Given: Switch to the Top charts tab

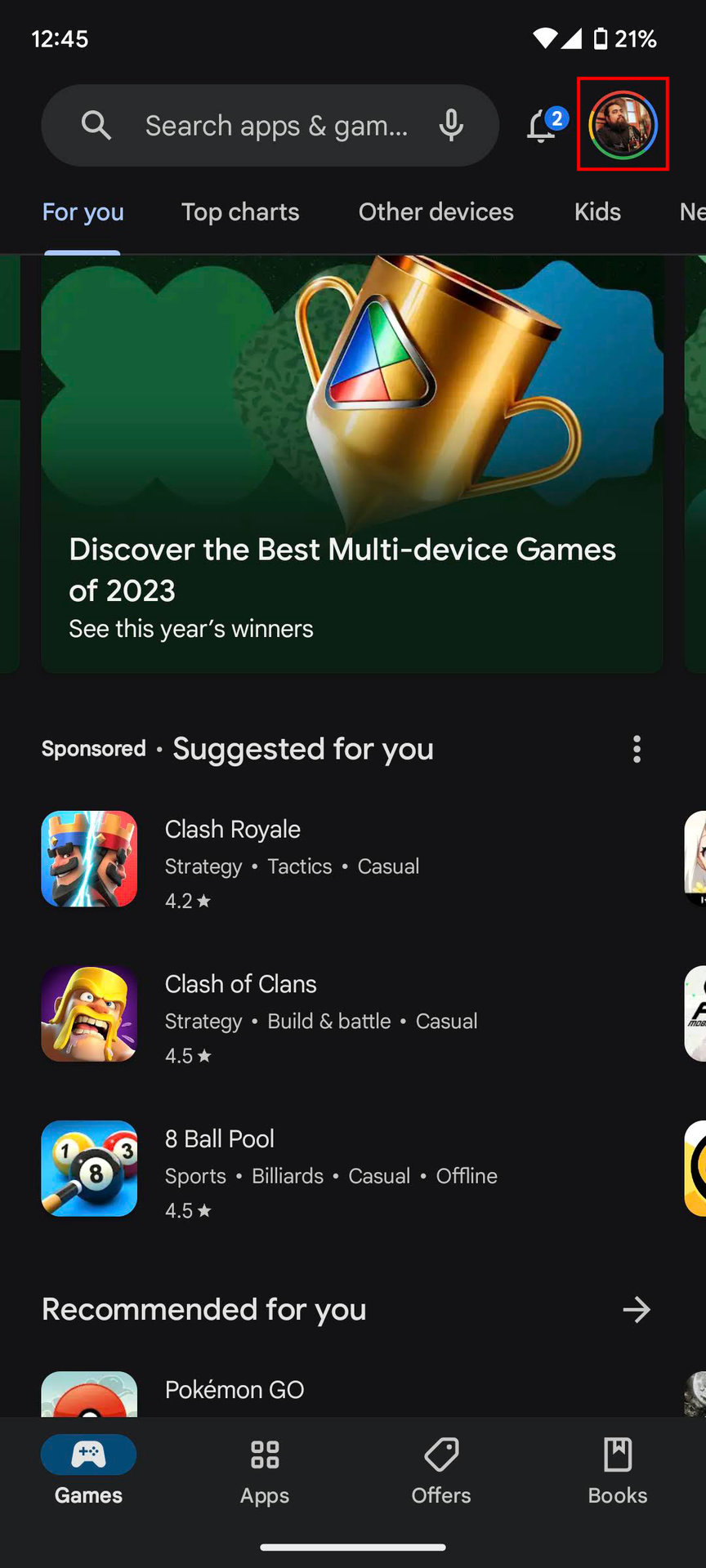Looking at the screenshot, I should coord(240,212).
